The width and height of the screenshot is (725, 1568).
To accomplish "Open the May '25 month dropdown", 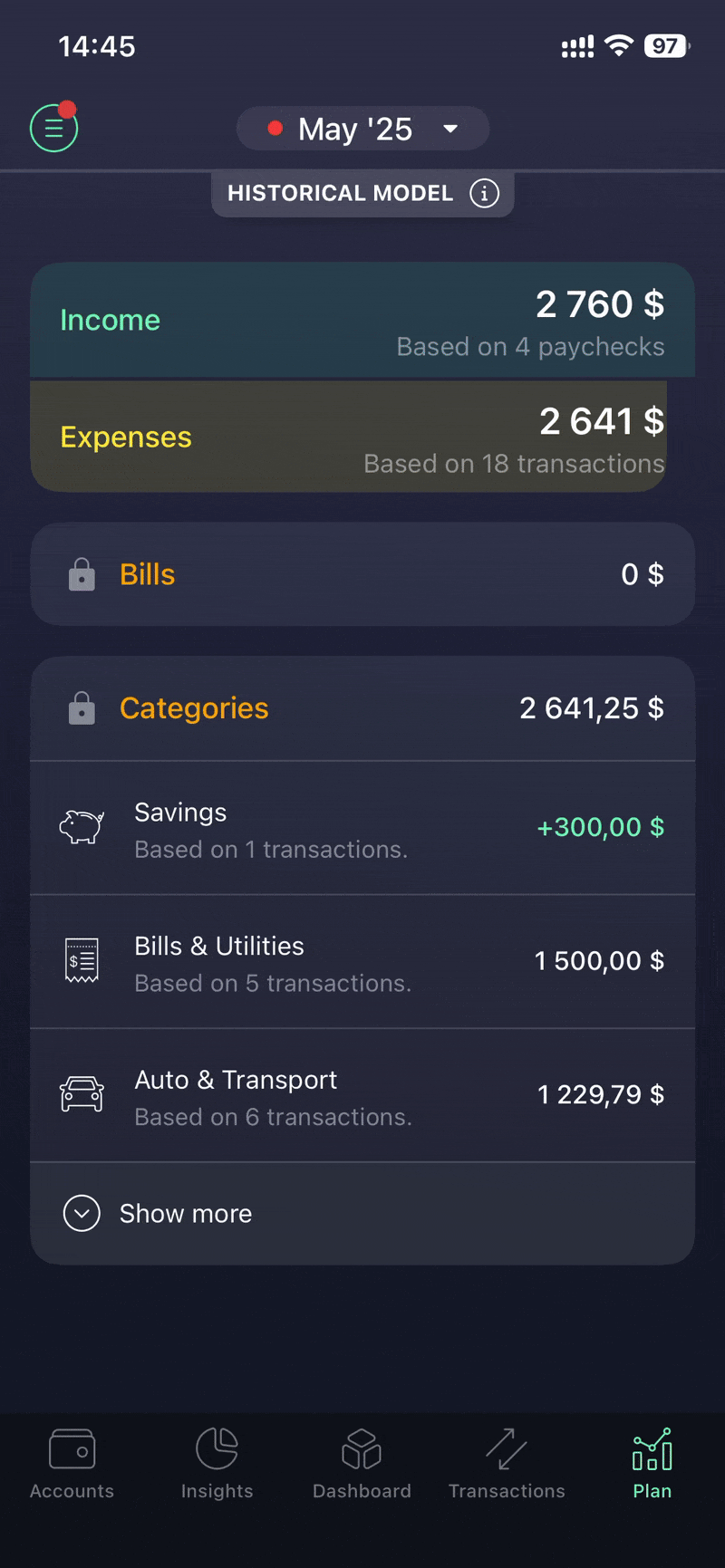I will tap(362, 129).
